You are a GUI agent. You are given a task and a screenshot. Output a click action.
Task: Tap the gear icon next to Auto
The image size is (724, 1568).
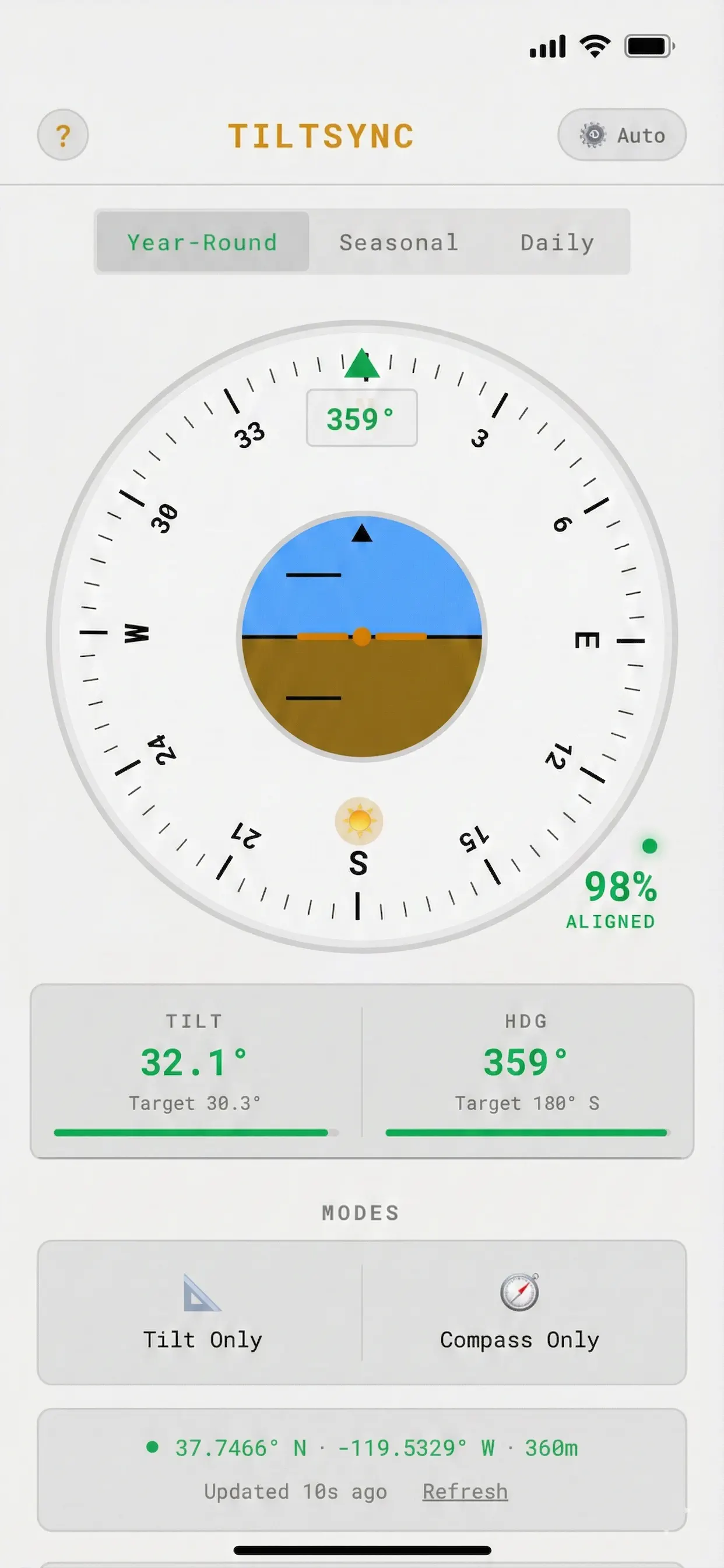point(593,135)
